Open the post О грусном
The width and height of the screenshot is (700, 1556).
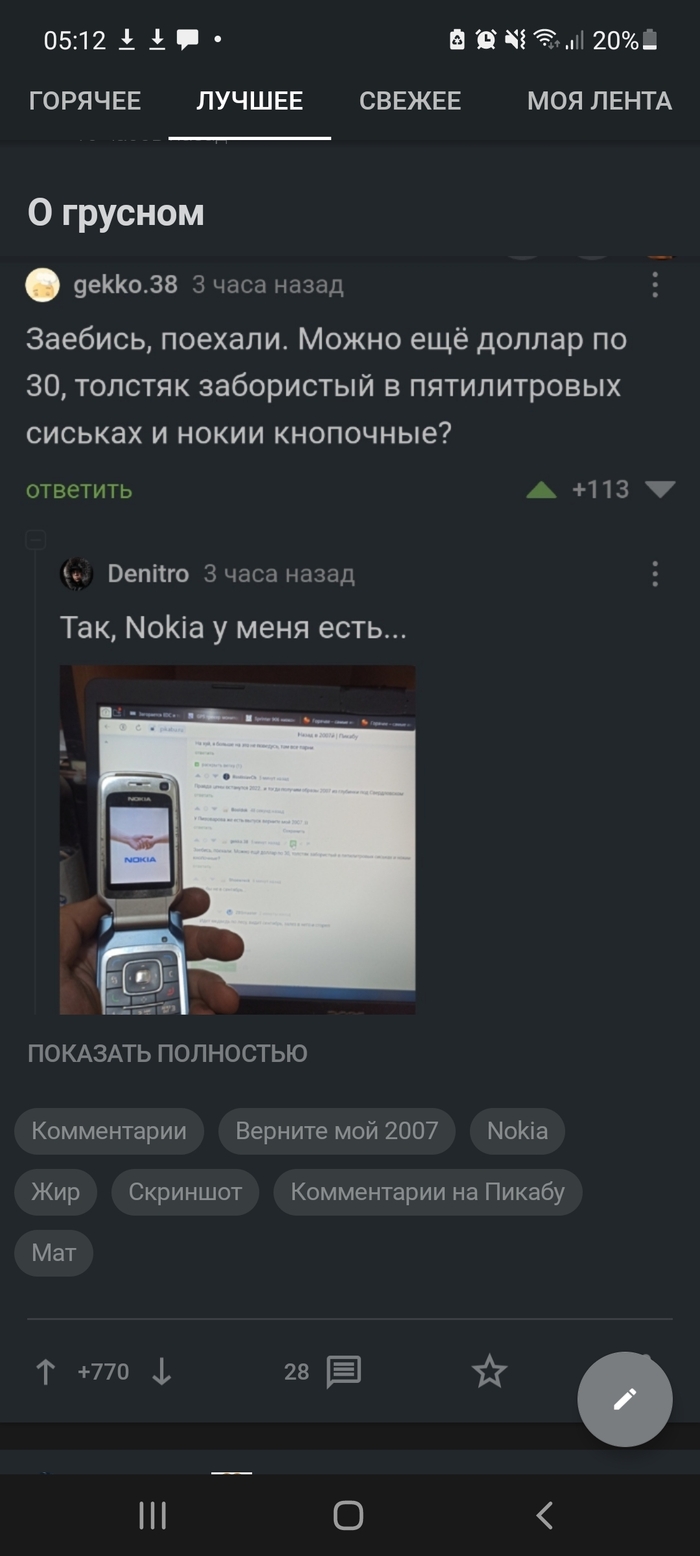tap(116, 213)
